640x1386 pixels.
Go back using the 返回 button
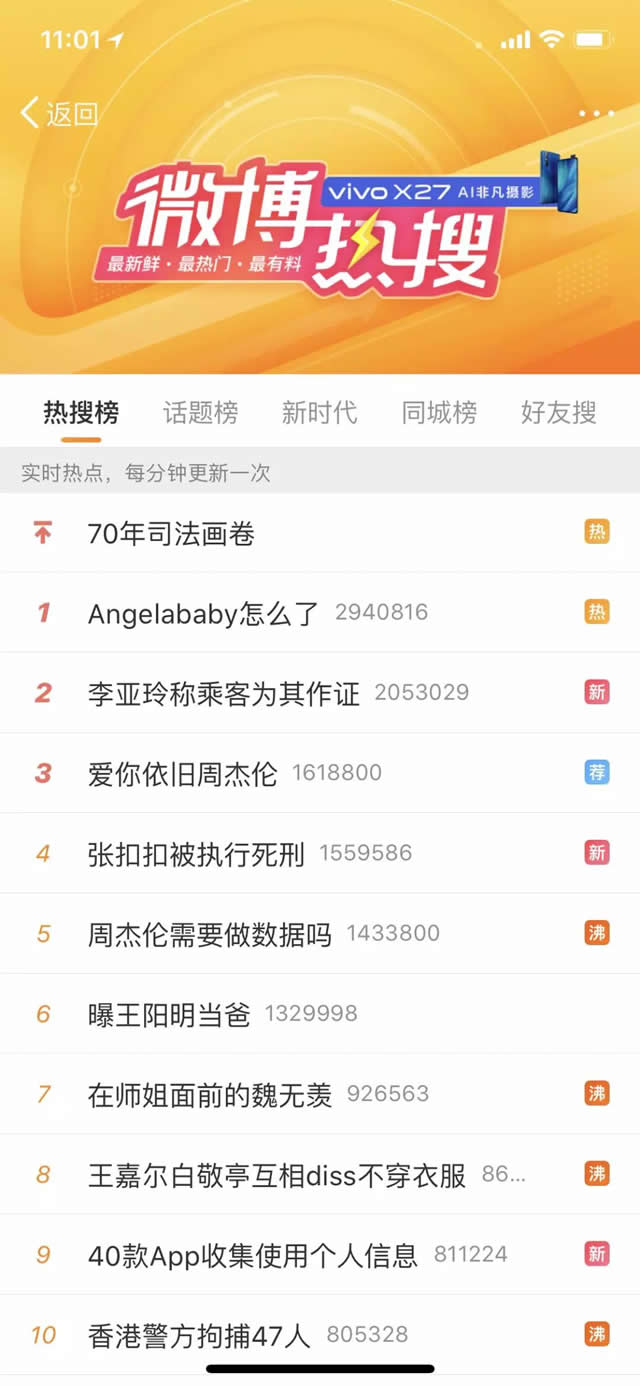60,114
